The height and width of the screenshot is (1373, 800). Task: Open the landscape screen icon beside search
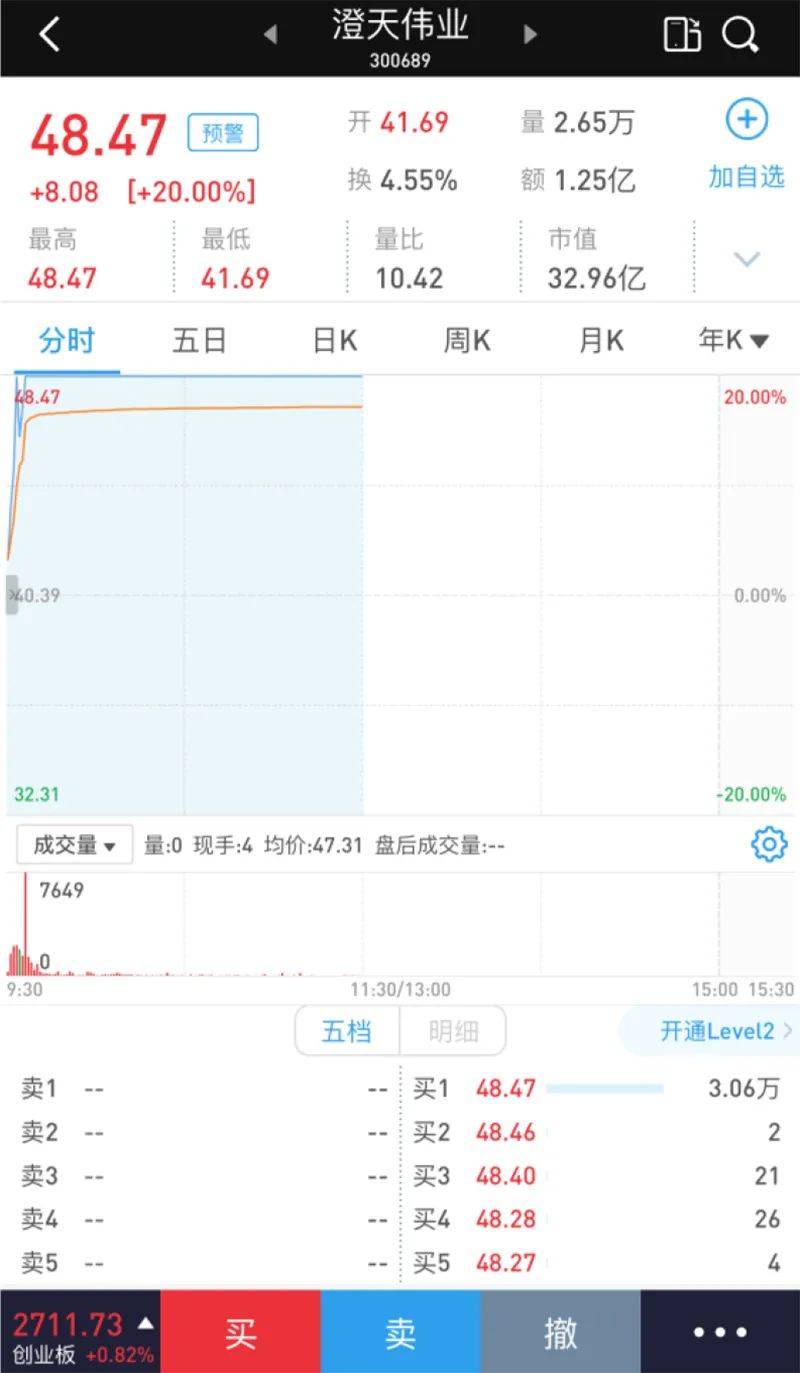click(x=682, y=35)
